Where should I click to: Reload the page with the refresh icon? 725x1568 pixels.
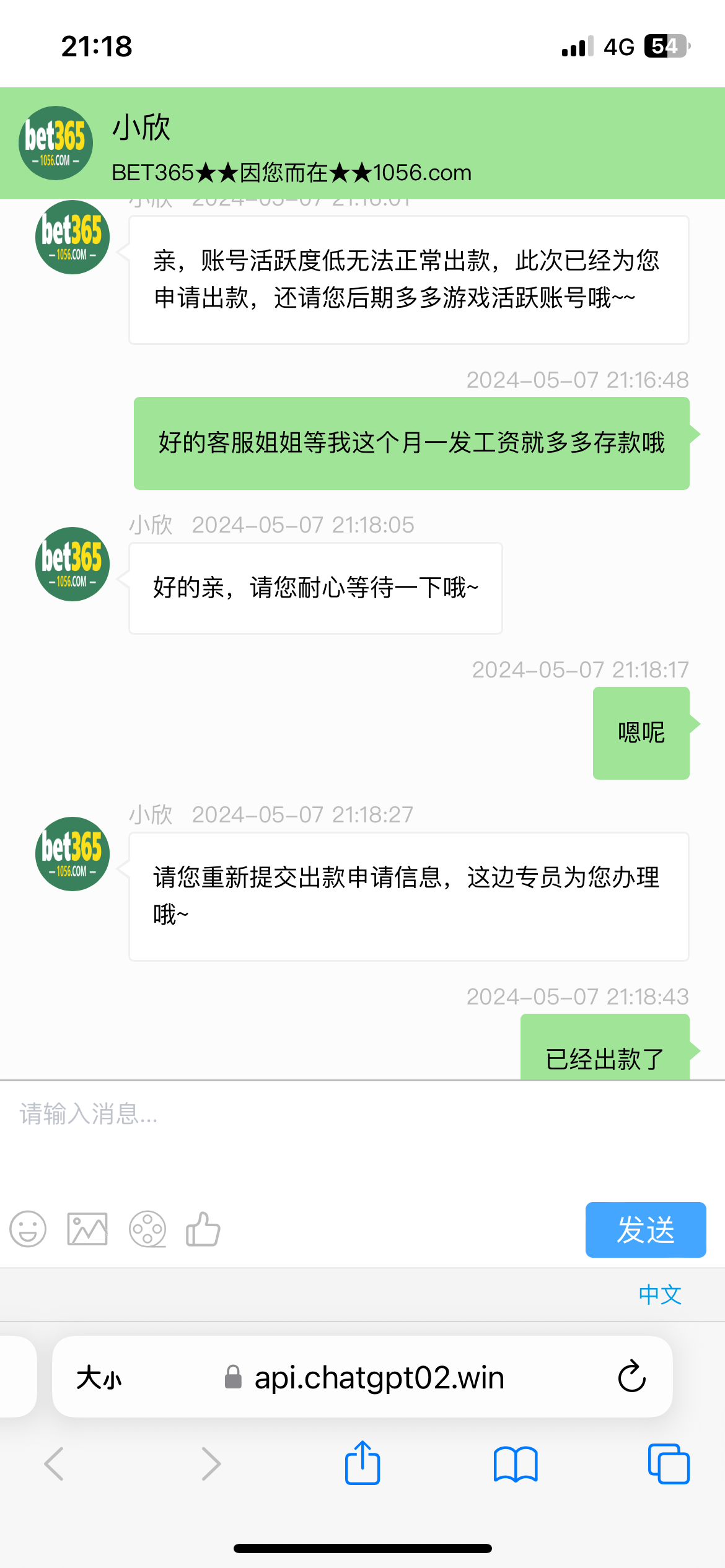click(631, 1377)
